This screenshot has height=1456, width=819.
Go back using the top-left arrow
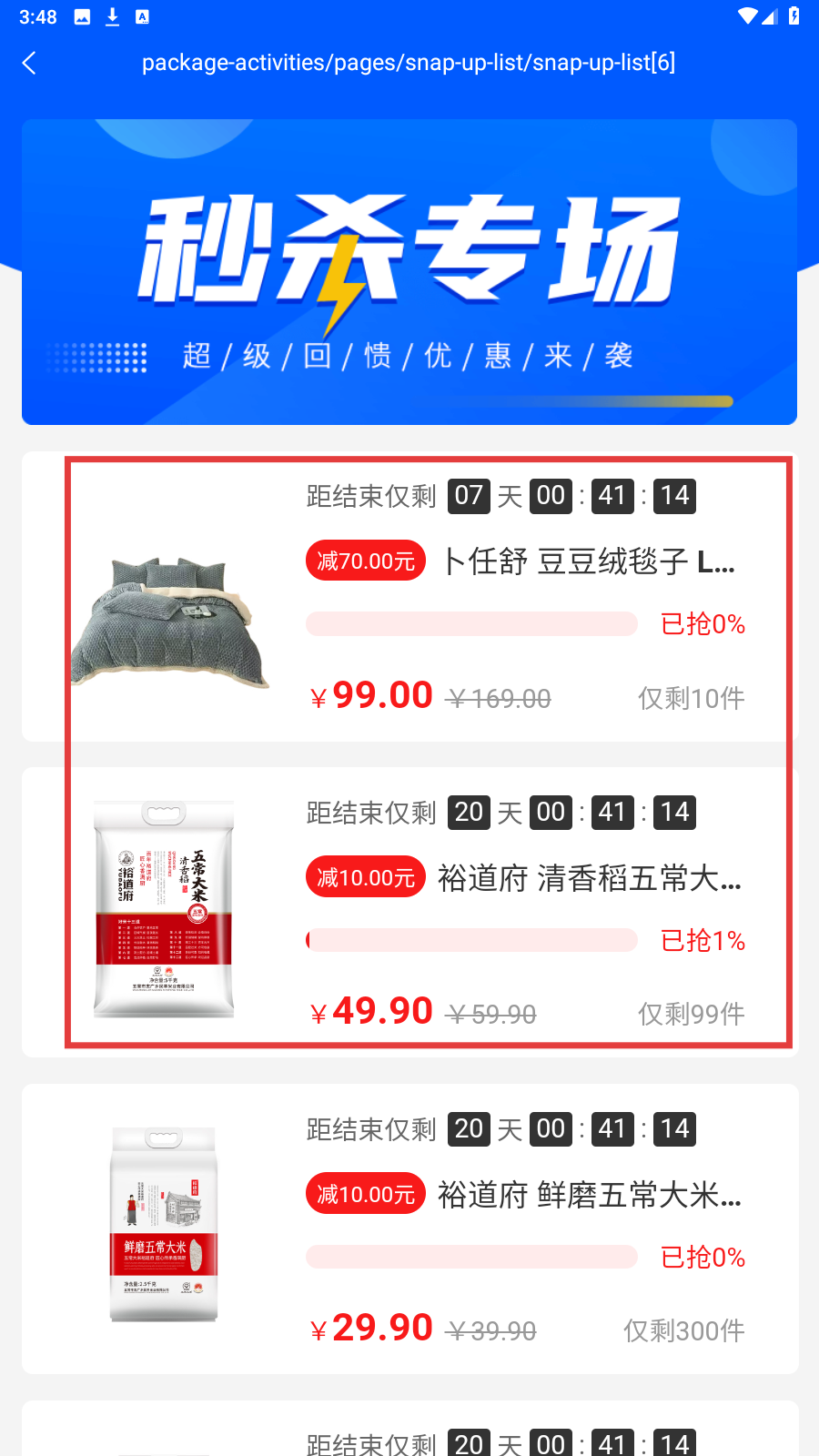click(29, 63)
